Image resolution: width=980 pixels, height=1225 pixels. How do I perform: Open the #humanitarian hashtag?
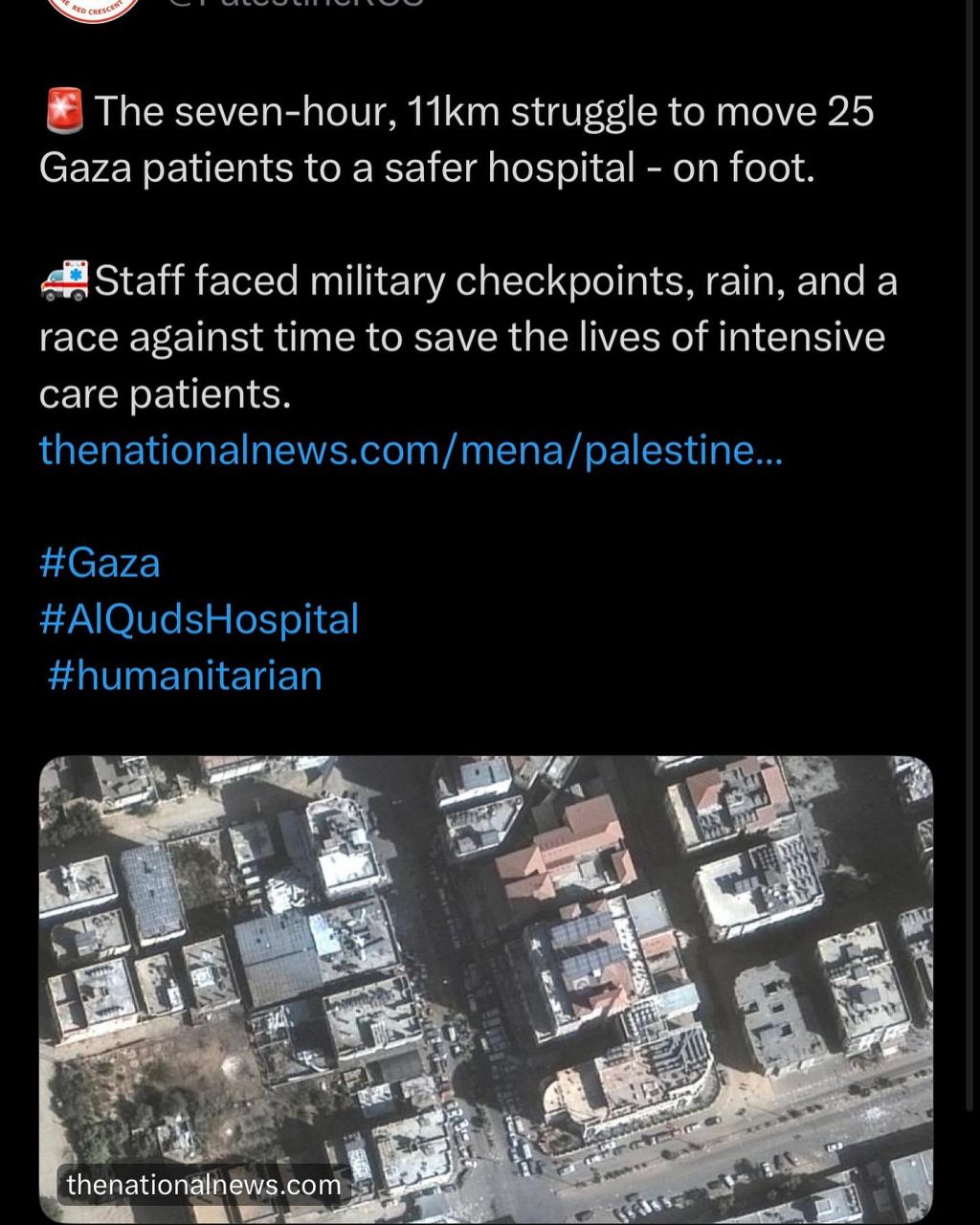pos(185,676)
